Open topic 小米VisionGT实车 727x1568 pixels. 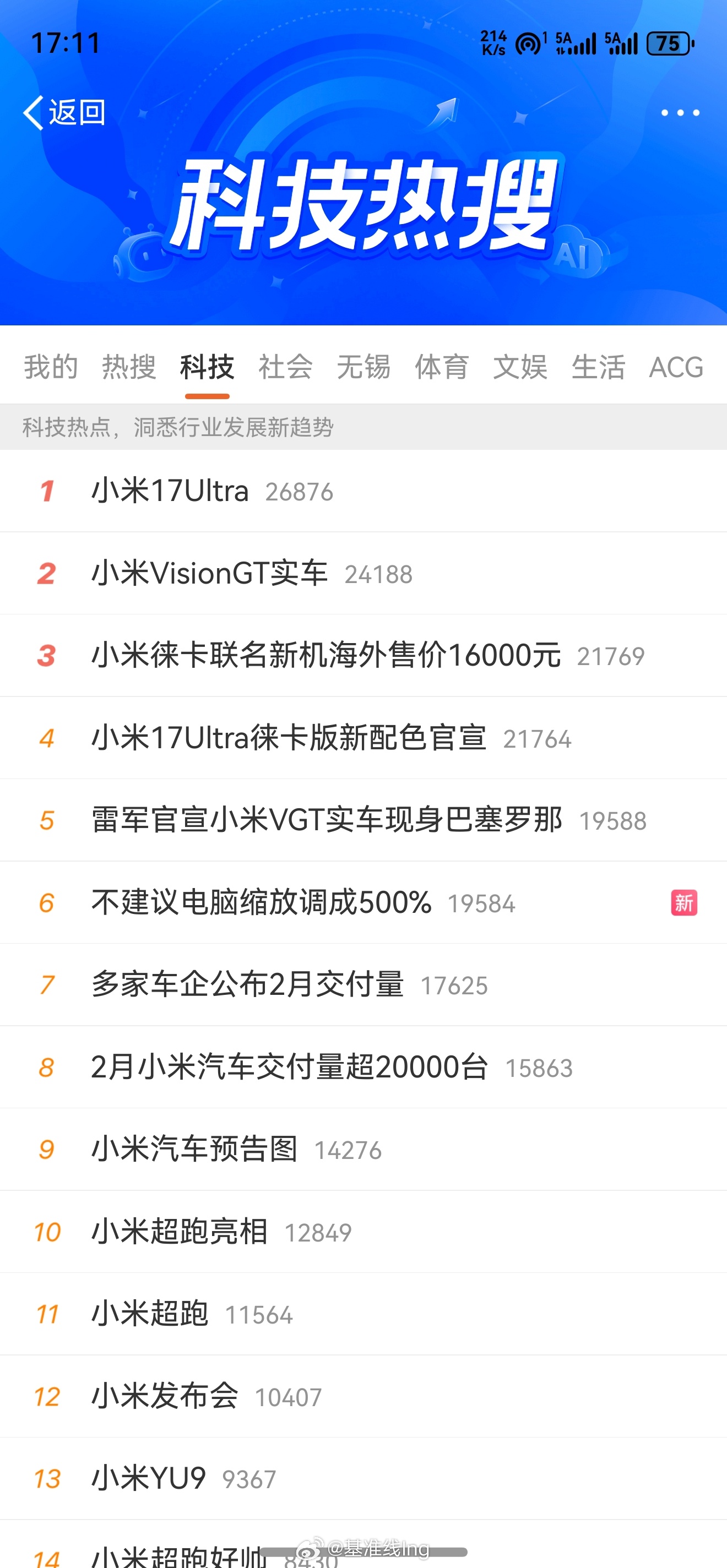[209, 572]
